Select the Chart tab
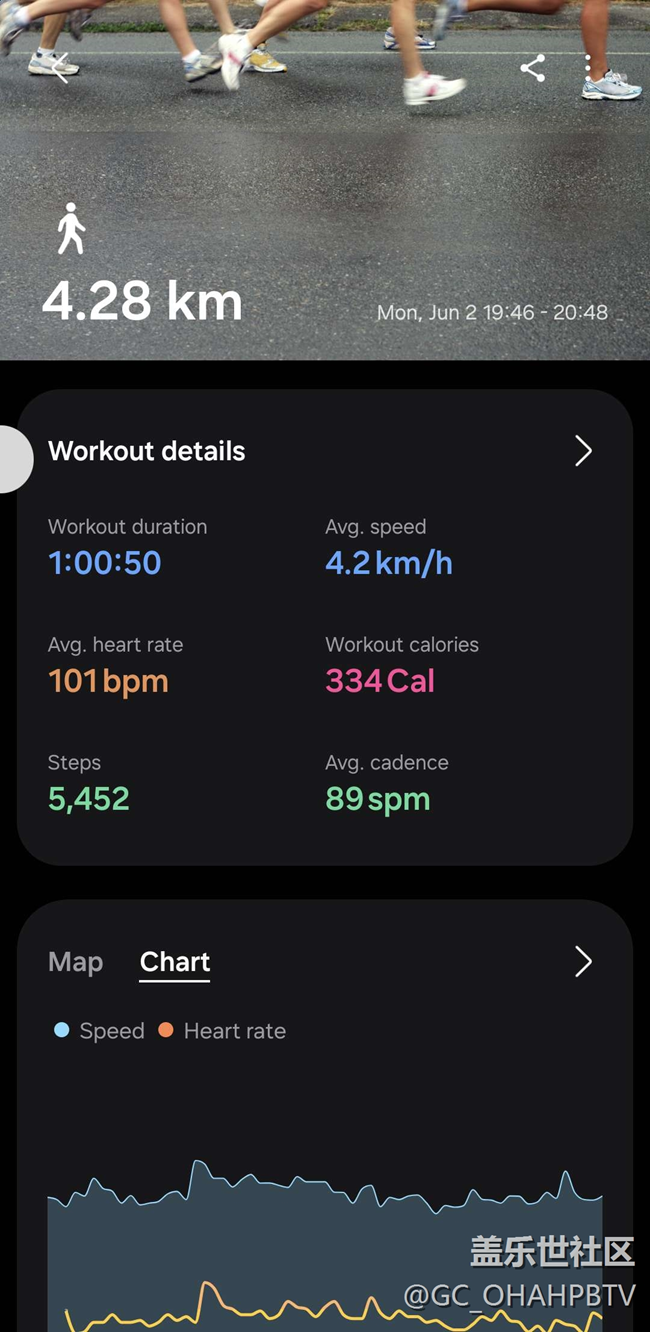 tap(175, 962)
